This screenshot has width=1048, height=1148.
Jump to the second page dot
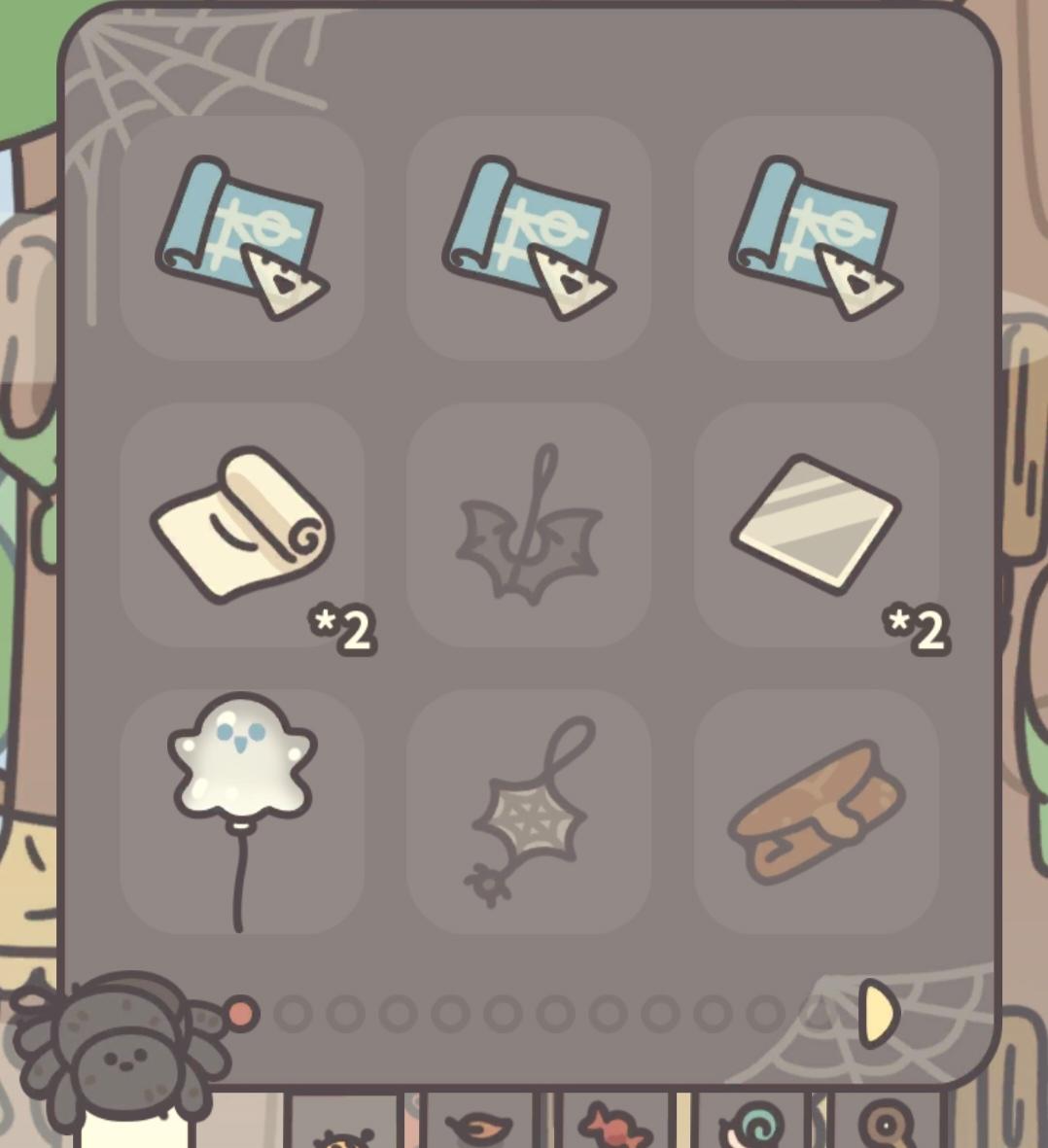point(292,1013)
